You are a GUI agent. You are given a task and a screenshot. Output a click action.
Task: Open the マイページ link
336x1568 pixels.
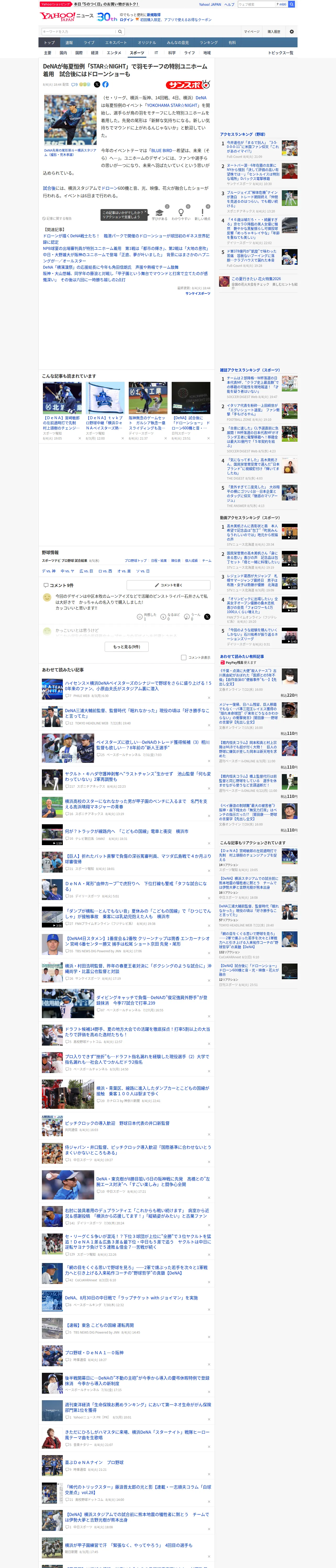click(251, 32)
